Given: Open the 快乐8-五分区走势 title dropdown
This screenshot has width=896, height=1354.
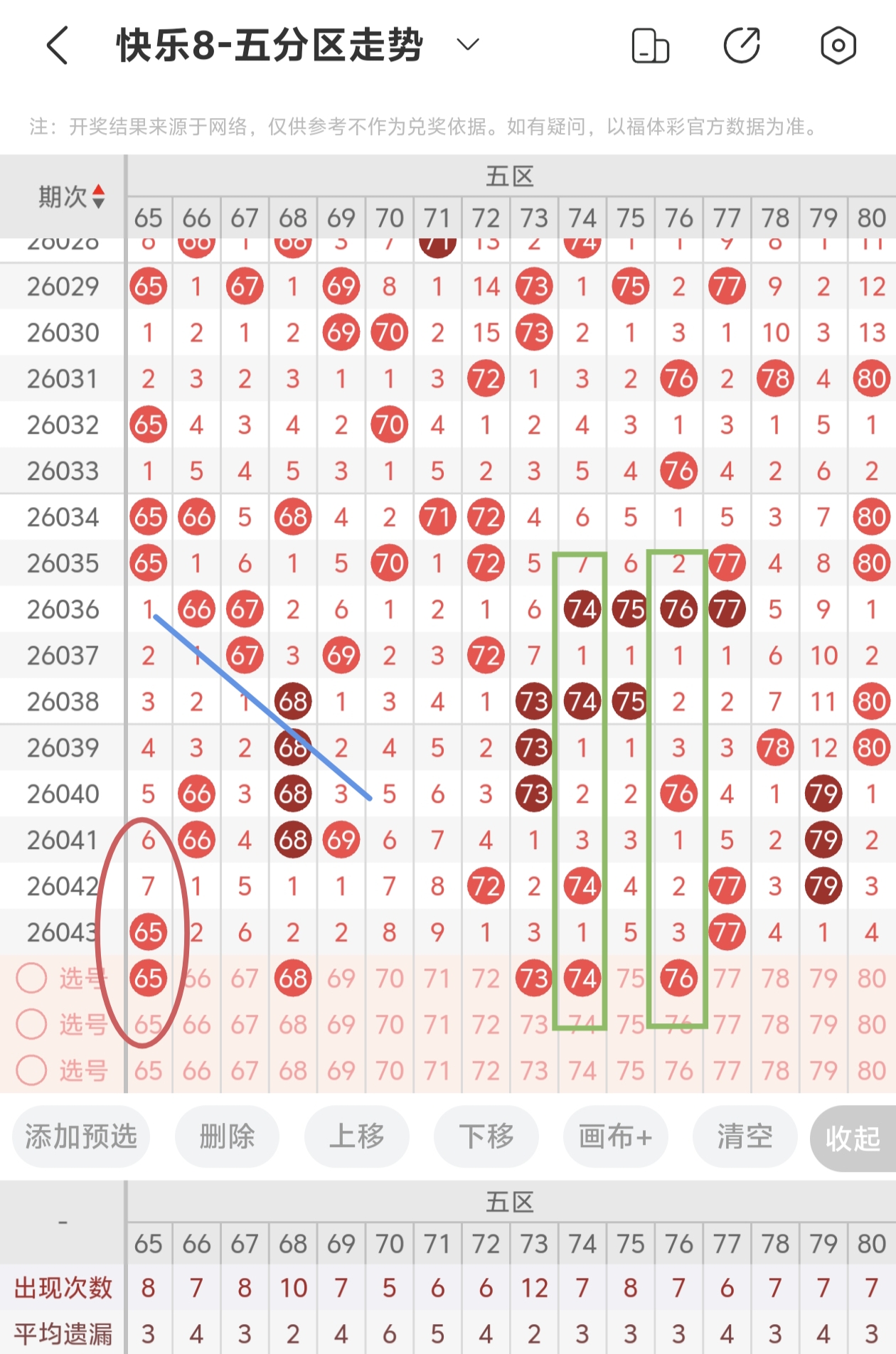Looking at the screenshot, I should pyautogui.click(x=467, y=46).
